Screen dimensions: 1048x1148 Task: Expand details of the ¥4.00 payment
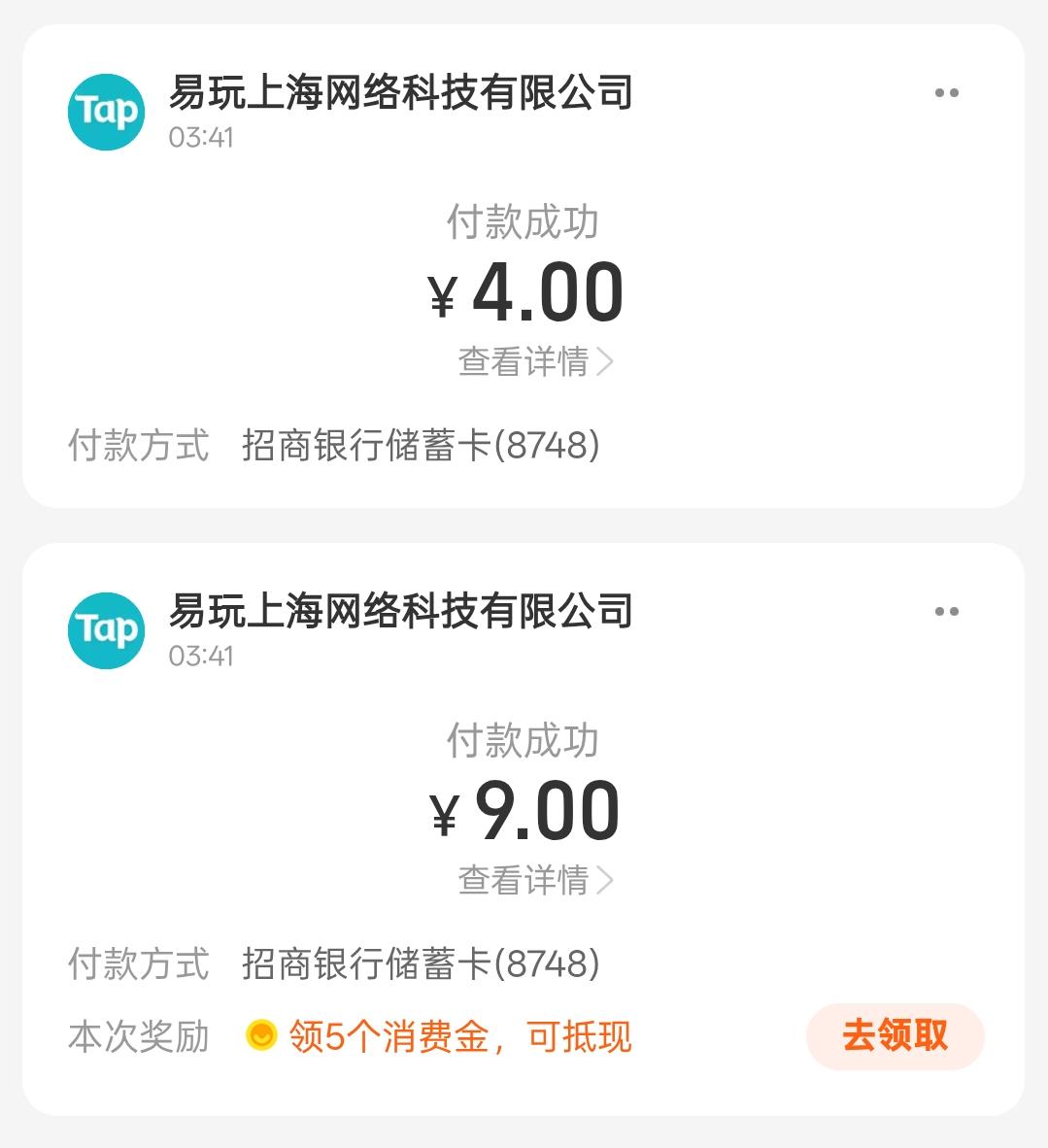click(524, 360)
